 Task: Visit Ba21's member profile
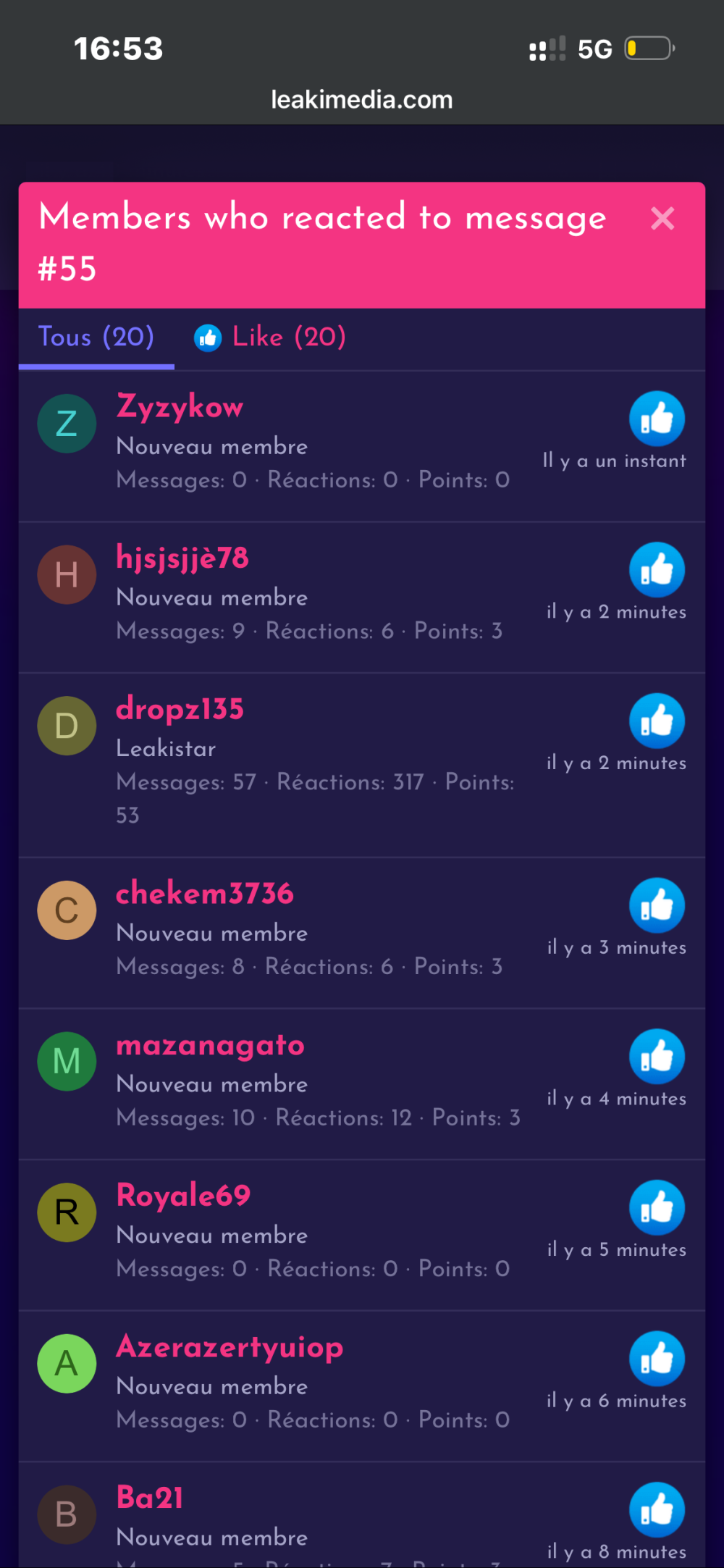150,1498
